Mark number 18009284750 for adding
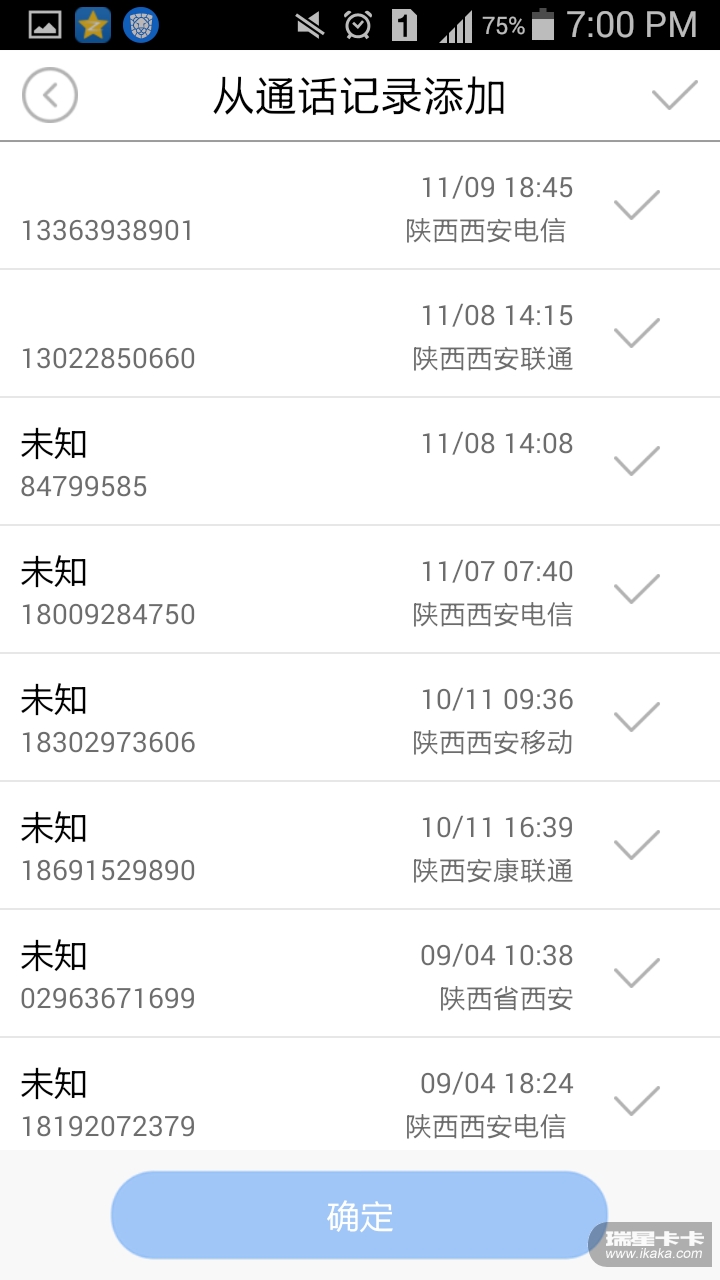 (x=637, y=589)
